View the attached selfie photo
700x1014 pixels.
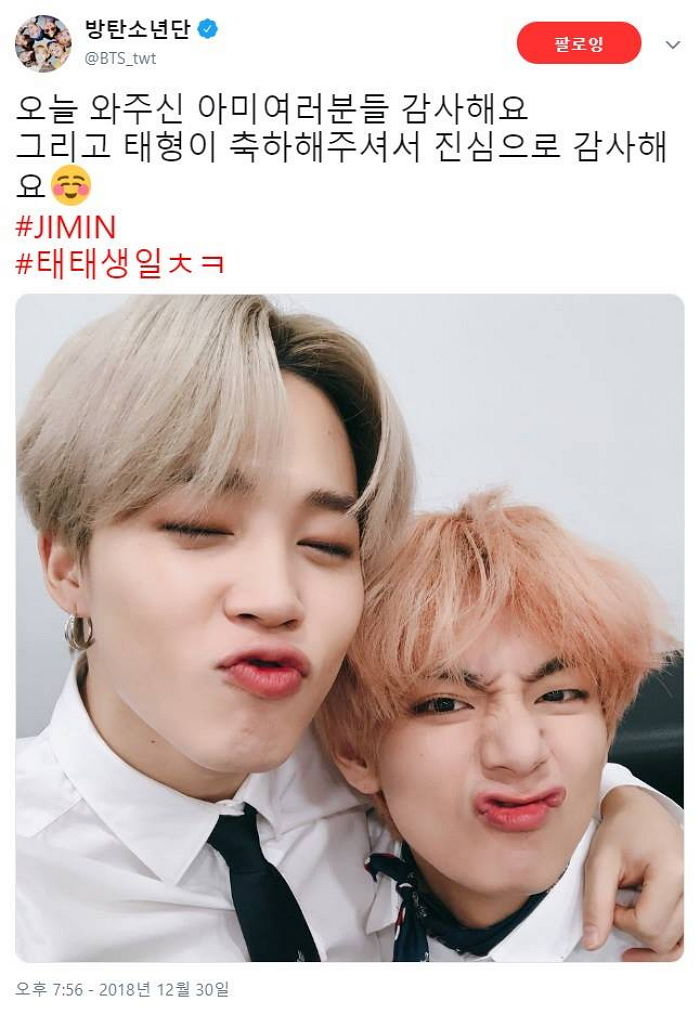point(350,627)
